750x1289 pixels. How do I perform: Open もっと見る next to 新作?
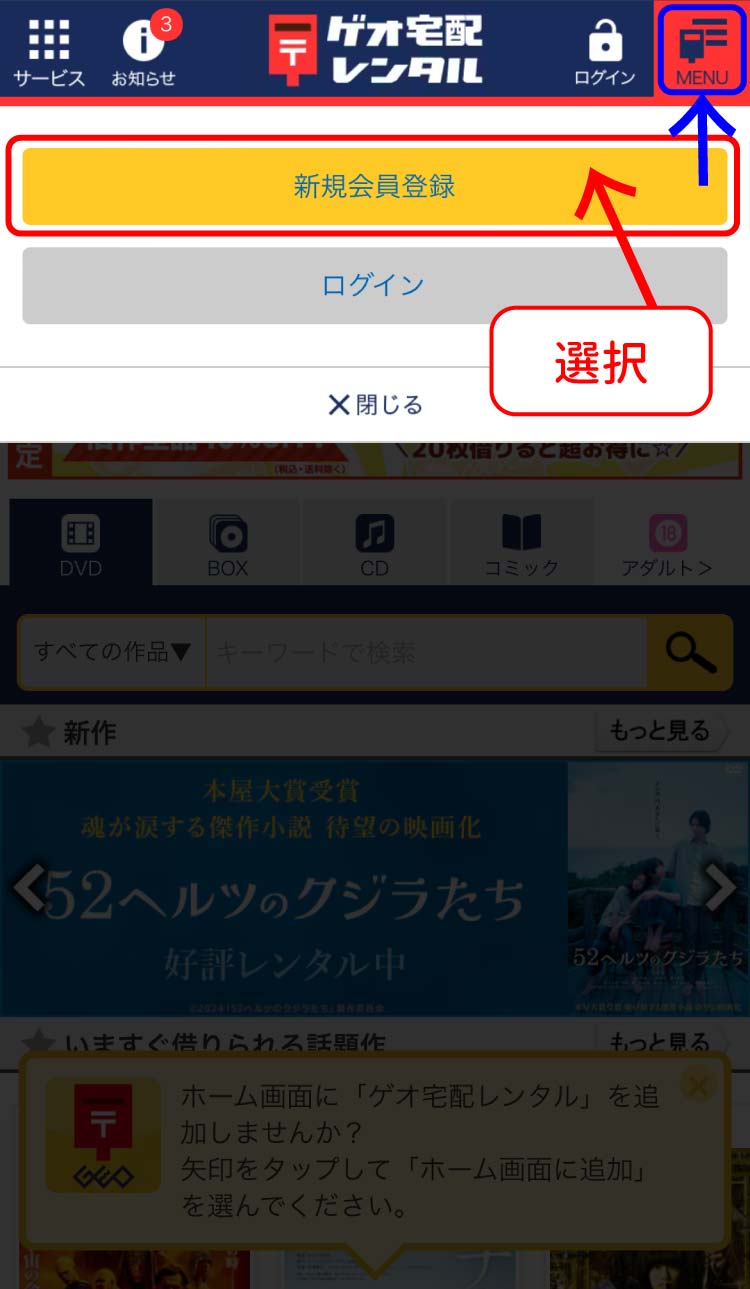click(x=661, y=732)
